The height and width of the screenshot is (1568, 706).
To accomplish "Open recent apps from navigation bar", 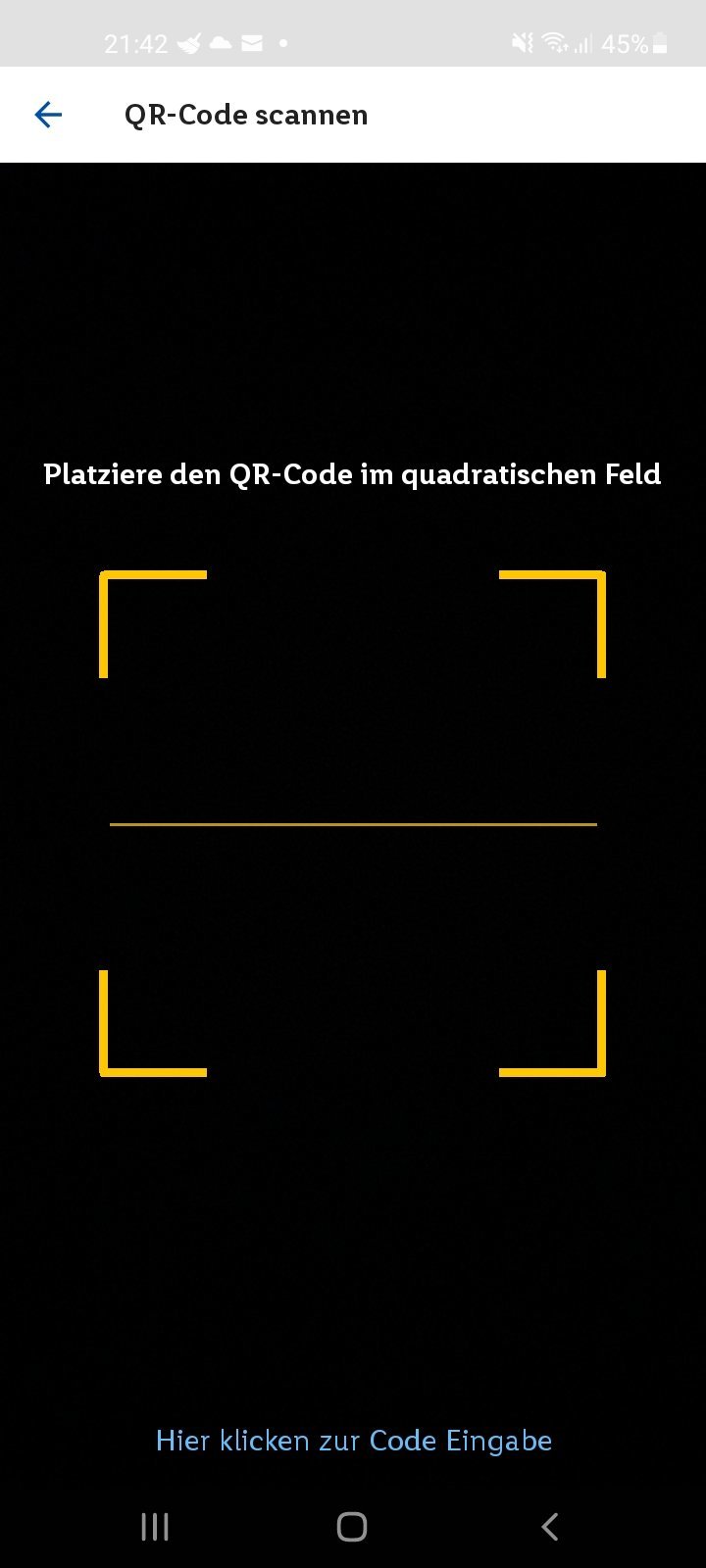I will 155,1526.
